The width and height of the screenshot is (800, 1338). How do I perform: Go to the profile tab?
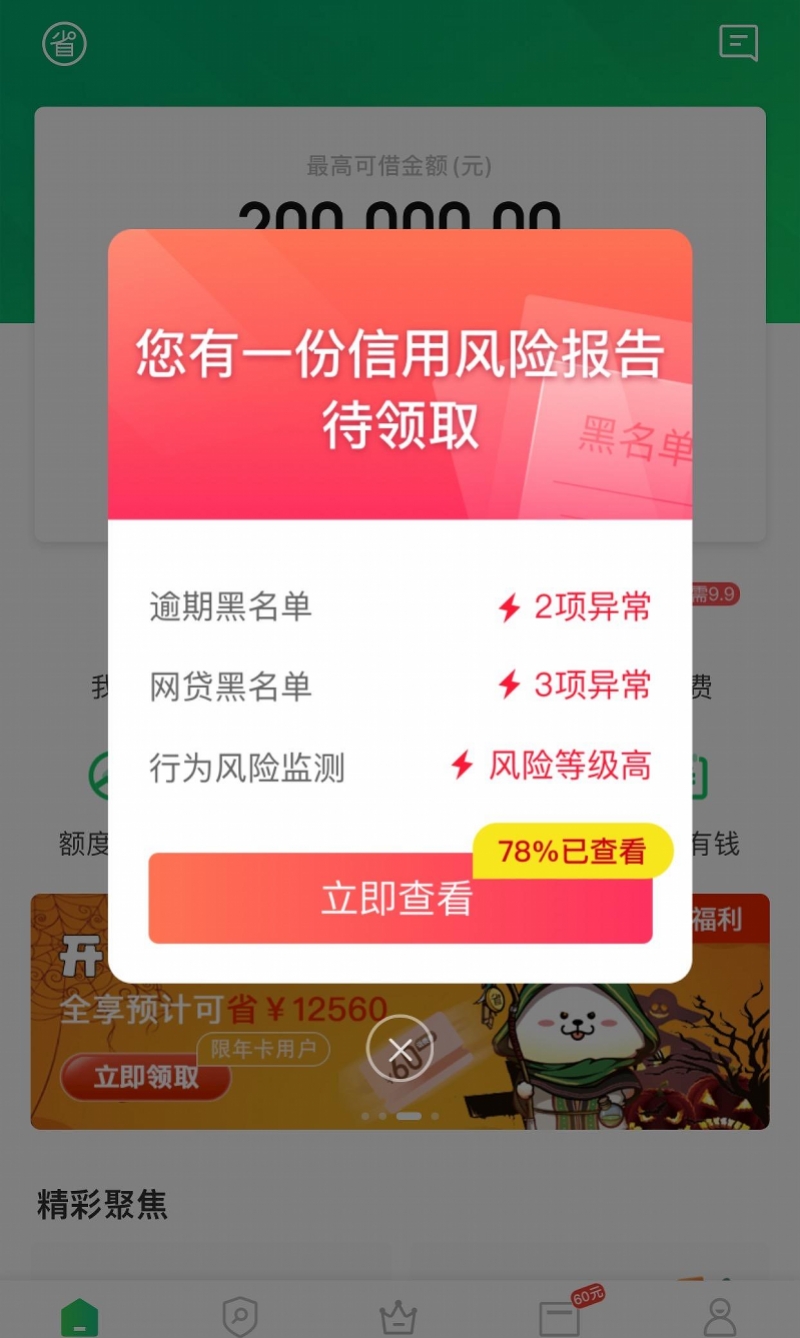pyautogui.click(x=720, y=1316)
